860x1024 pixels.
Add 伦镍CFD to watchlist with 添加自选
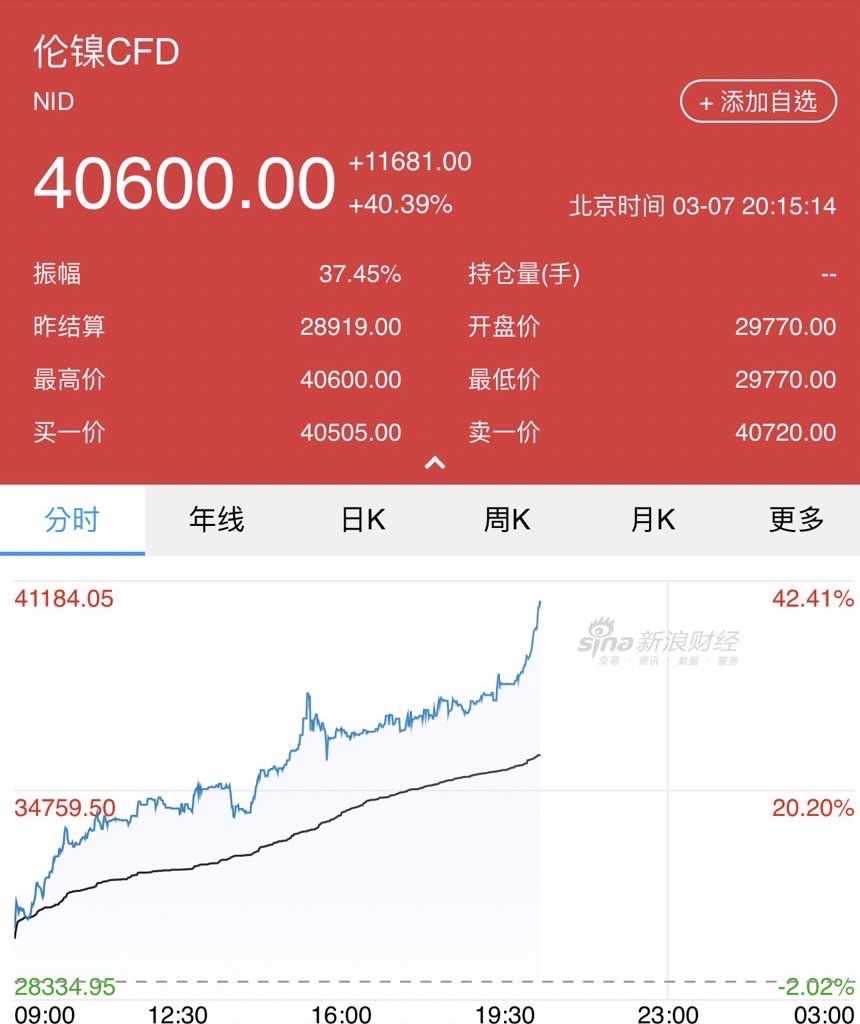[758, 101]
